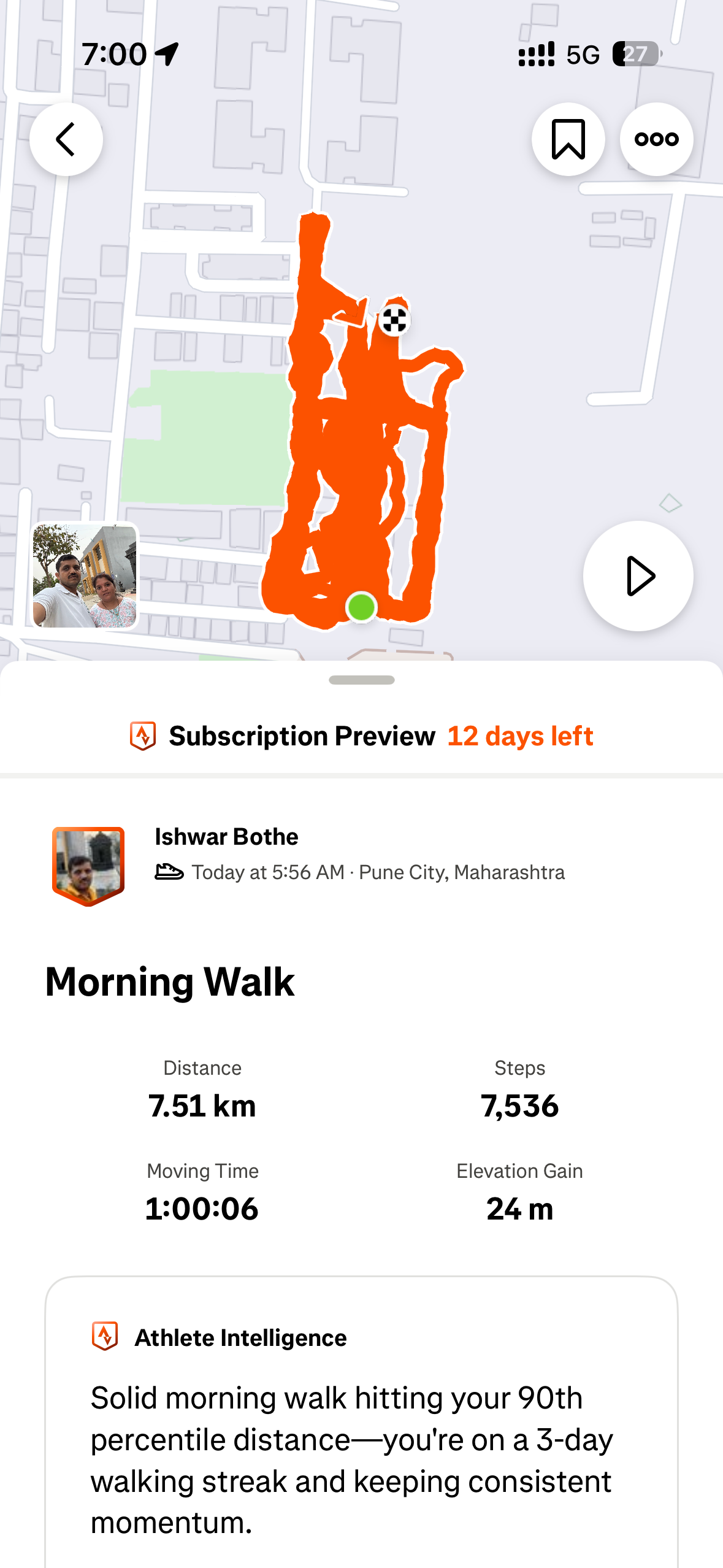Viewport: 723px width, 1568px height.
Task: Open the three-dot options menu
Action: pos(656,139)
